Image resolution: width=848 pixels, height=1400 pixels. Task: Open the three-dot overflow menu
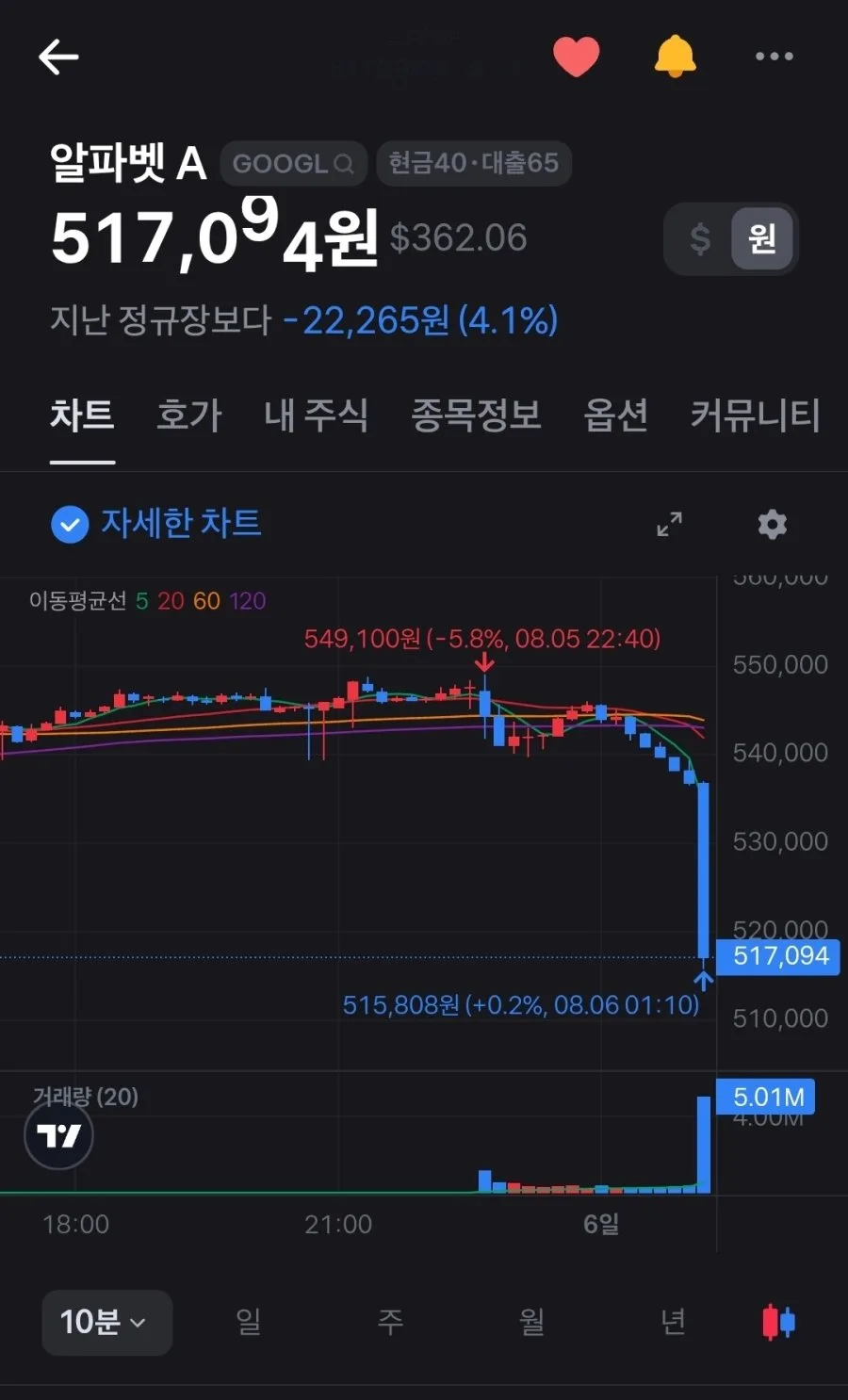click(x=774, y=57)
